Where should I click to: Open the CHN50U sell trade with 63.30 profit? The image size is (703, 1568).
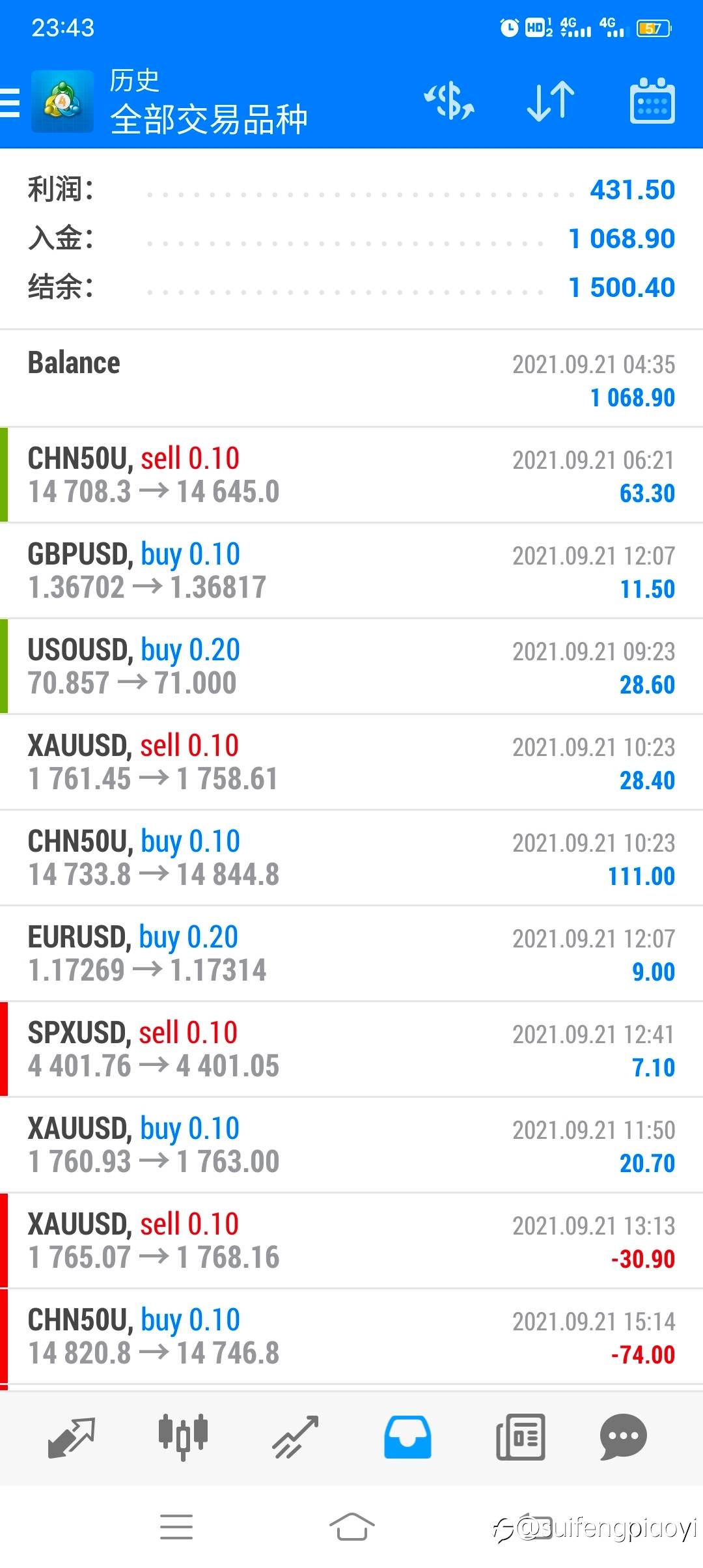click(x=351, y=475)
